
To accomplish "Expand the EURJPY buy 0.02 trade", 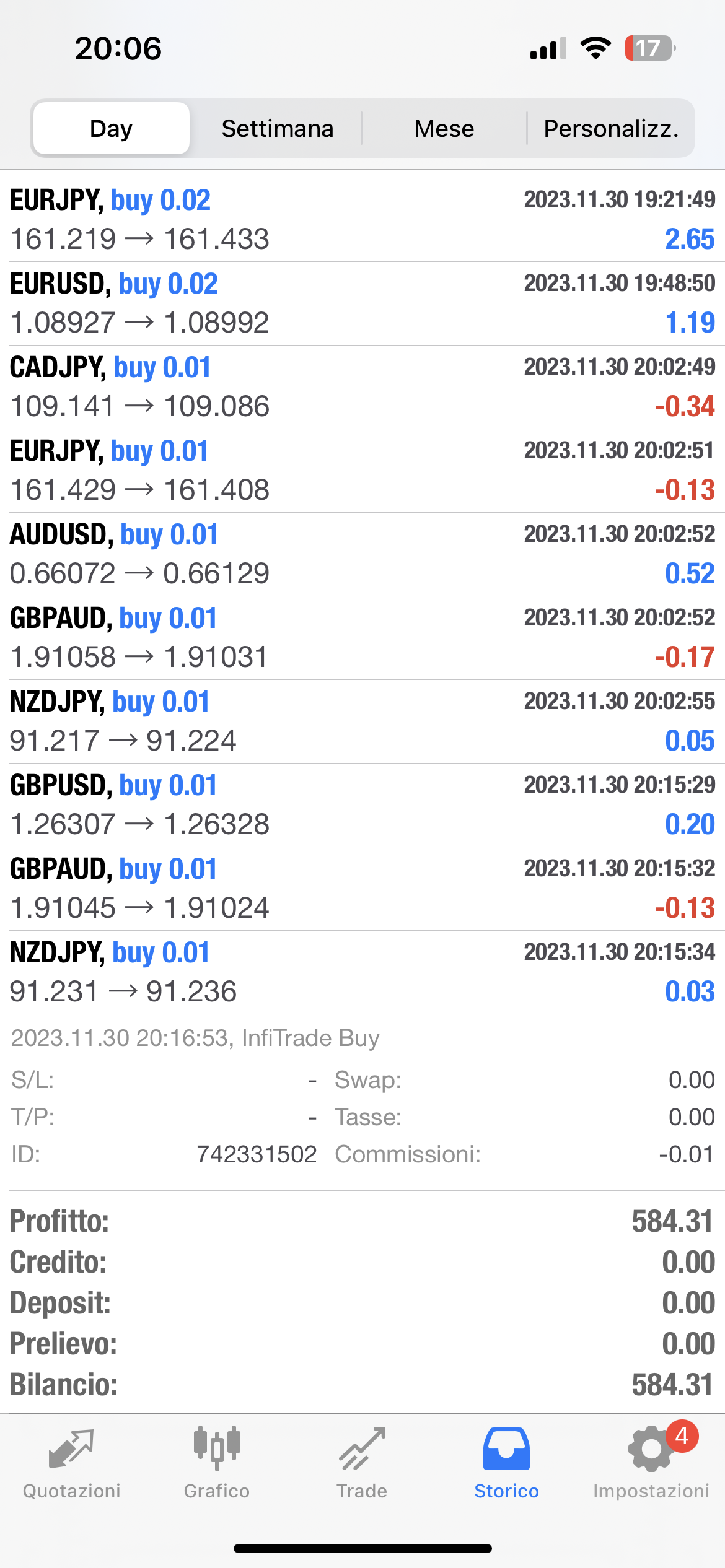I will pyautogui.click(x=362, y=220).
